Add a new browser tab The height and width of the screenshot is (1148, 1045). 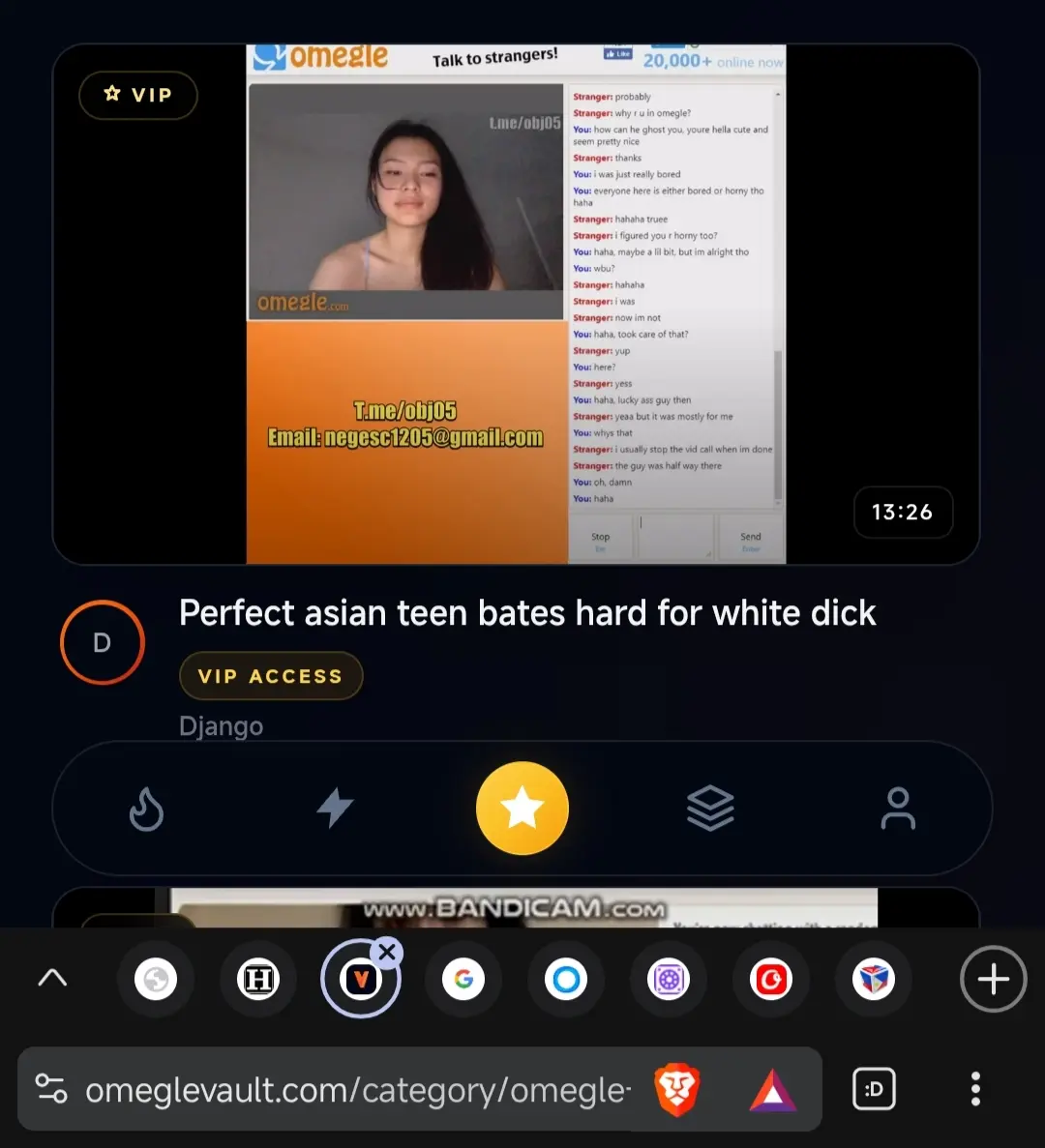993,979
